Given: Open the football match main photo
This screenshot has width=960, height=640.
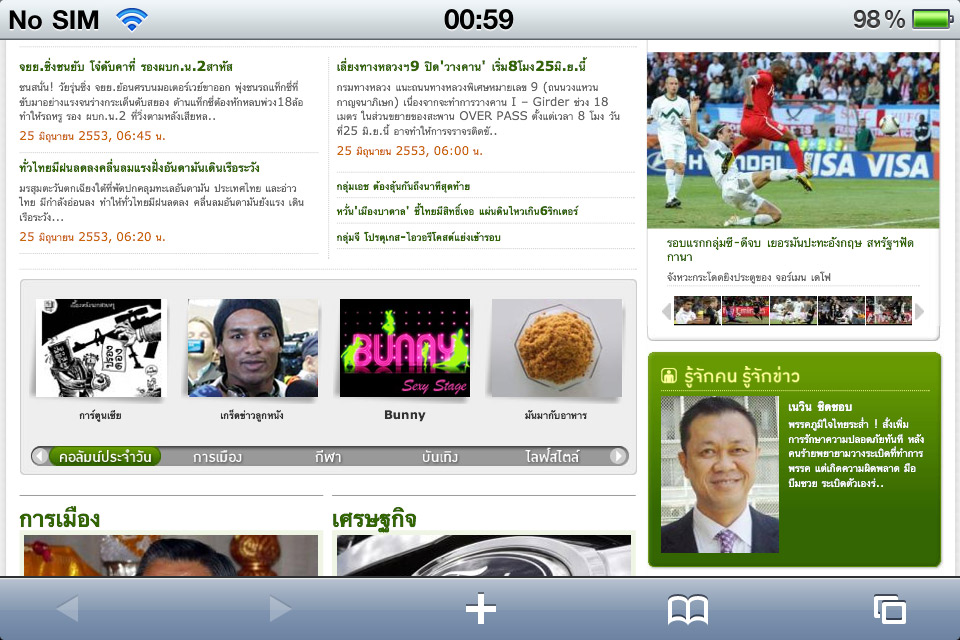Looking at the screenshot, I should coord(792,140).
